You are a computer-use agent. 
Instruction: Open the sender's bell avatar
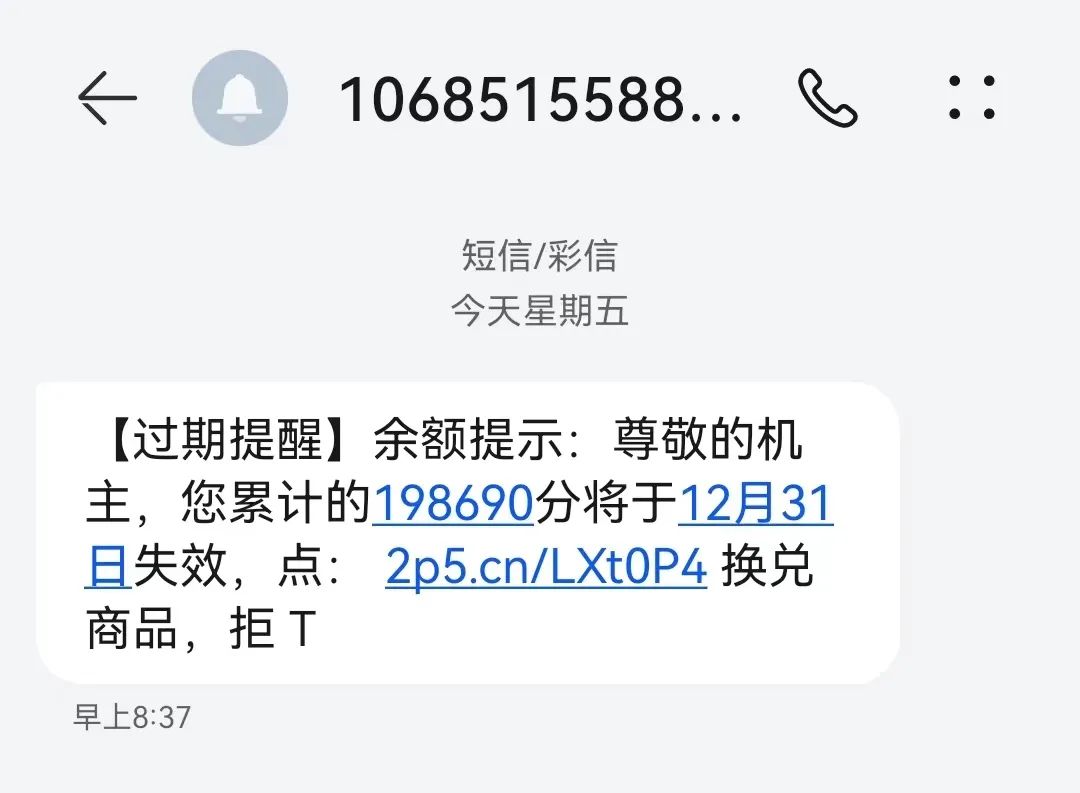click(240, 98)
